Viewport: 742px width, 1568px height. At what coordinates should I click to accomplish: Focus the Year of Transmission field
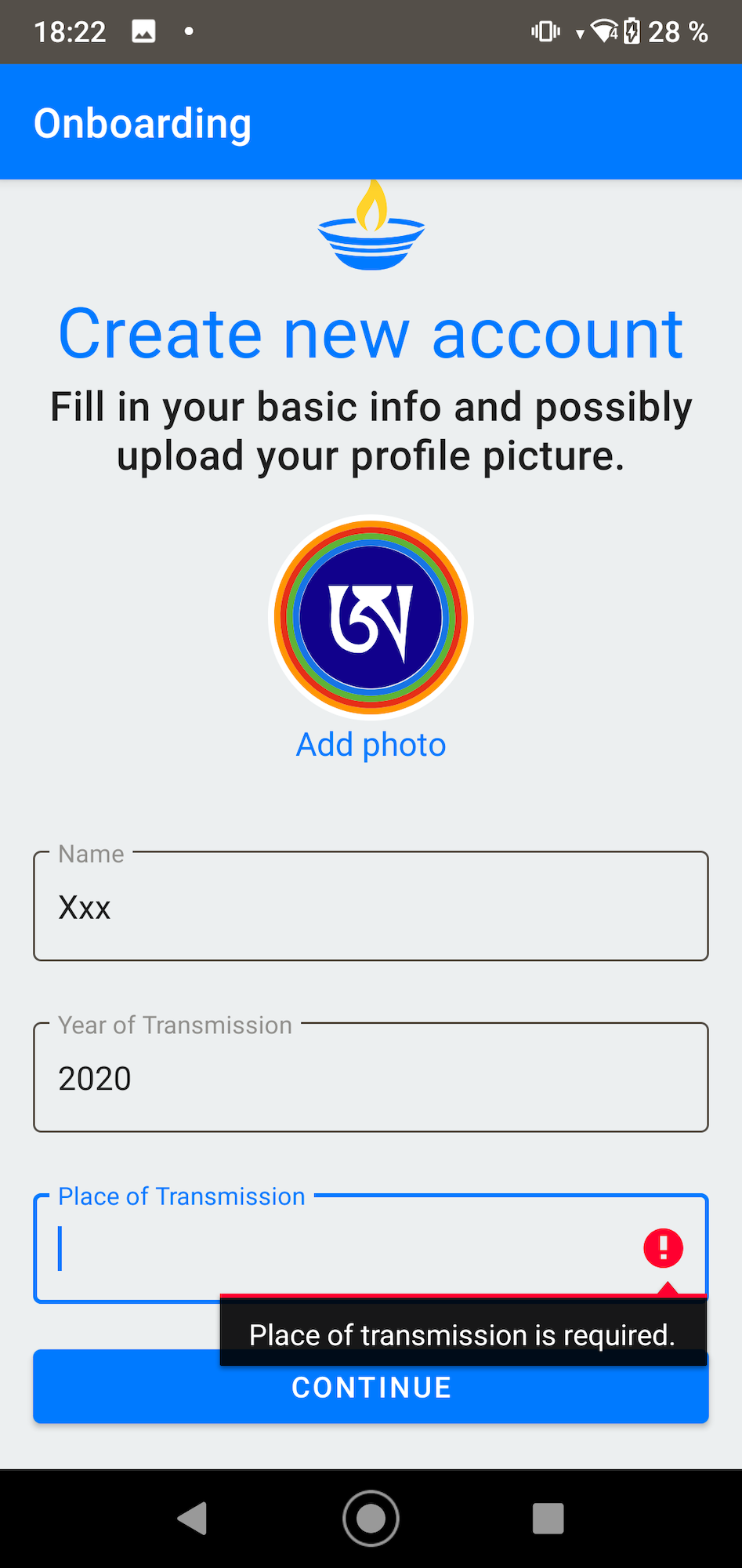pos(371,1078)
